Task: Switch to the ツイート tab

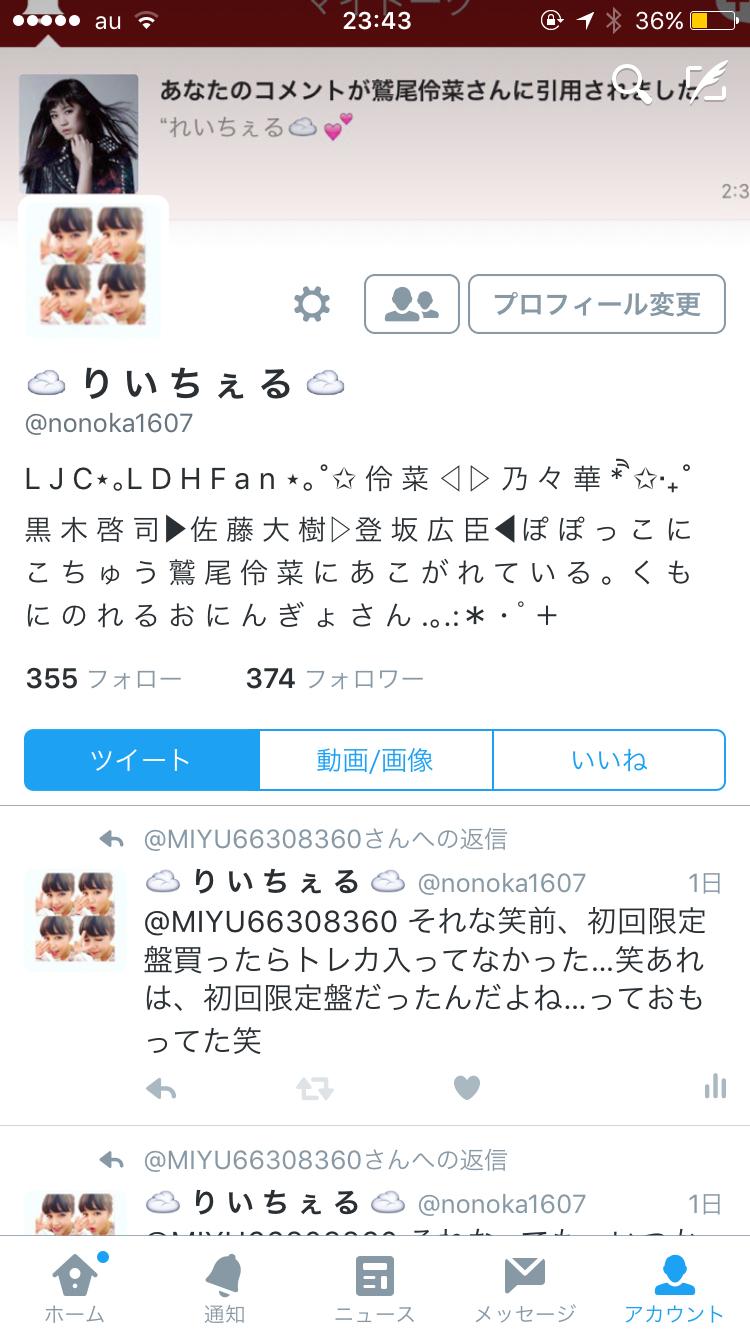Action: [141, 760]
